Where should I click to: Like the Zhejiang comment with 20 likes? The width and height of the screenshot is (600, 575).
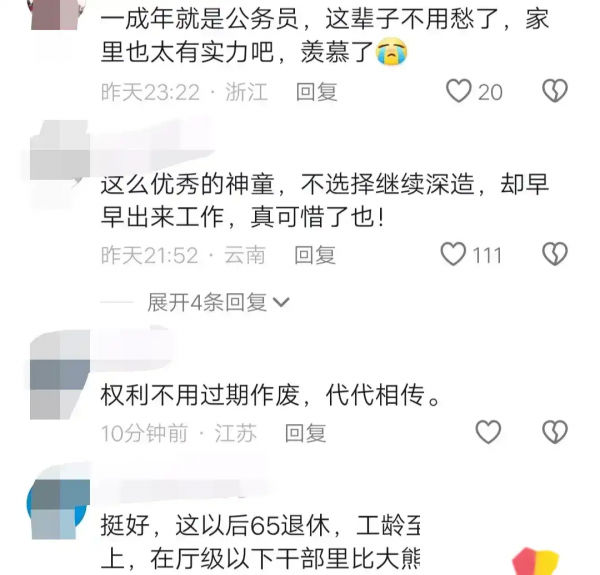[x=458, y=92]
